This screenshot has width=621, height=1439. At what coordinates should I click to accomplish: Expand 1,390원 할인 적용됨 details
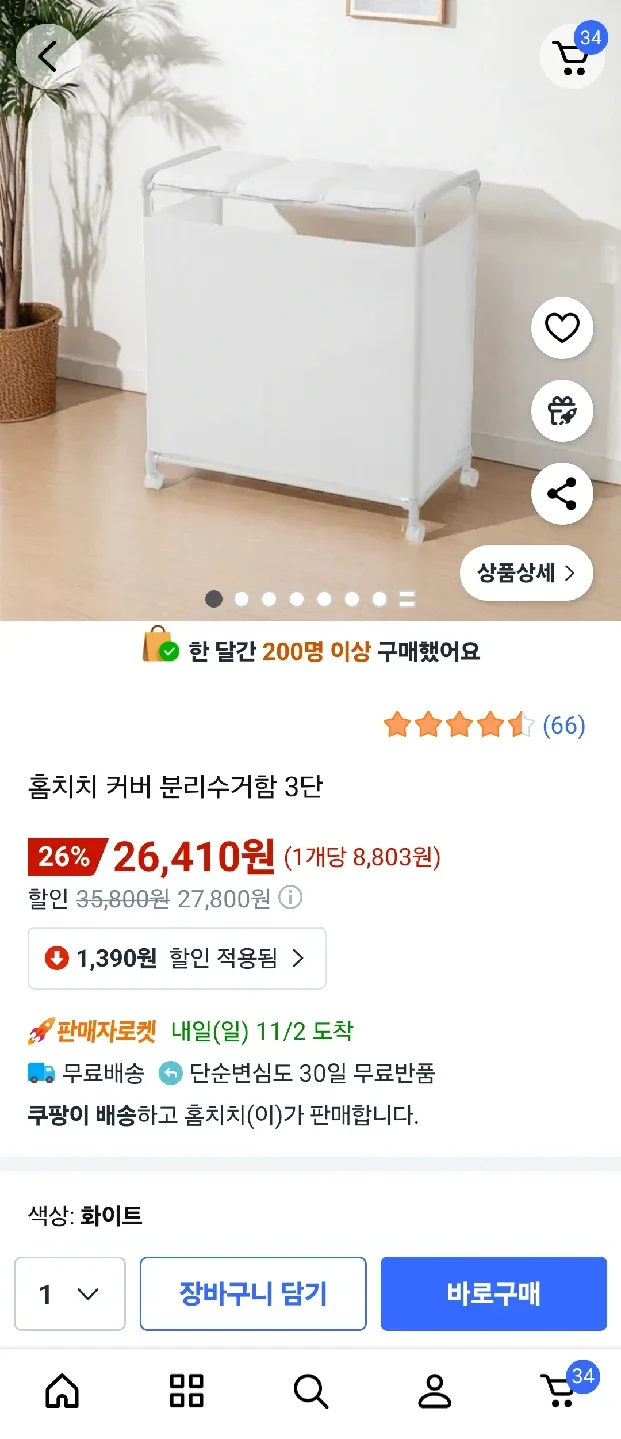pos(177,958)
